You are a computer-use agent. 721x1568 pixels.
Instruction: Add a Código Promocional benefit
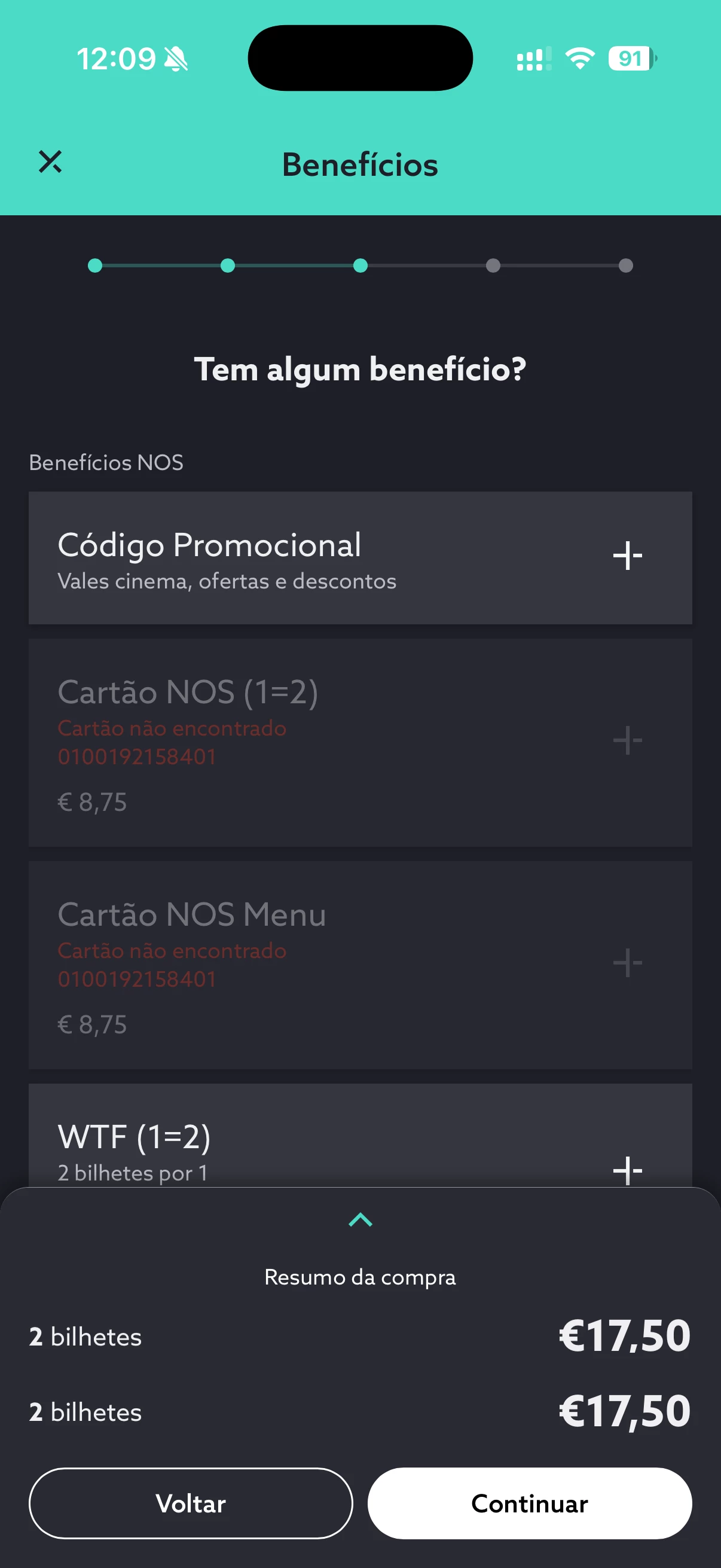[x=627, y=556]
